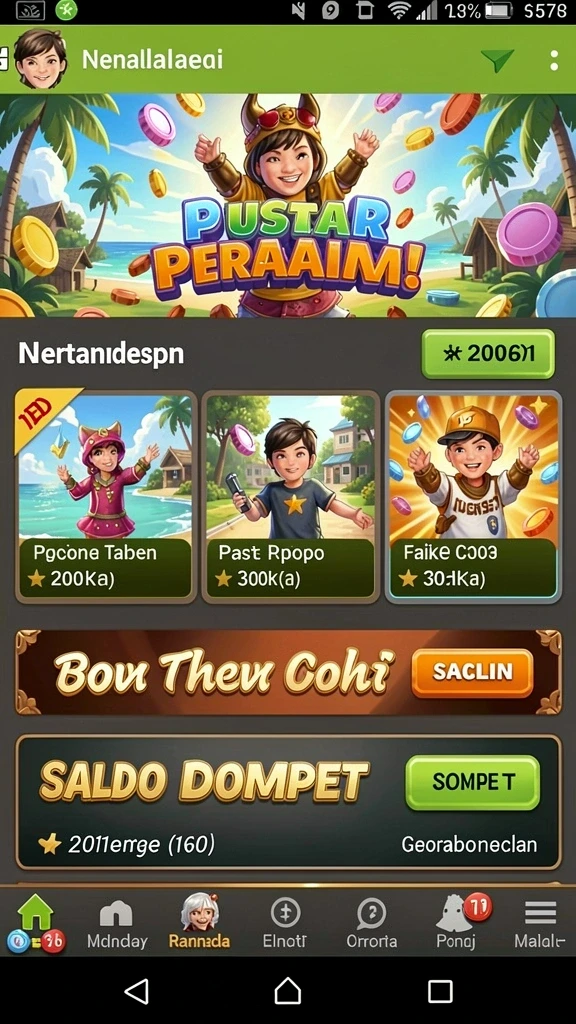Open the Past Rpopo game card
This screenshot has width=576, height=1024.
(x=291, y=496)
